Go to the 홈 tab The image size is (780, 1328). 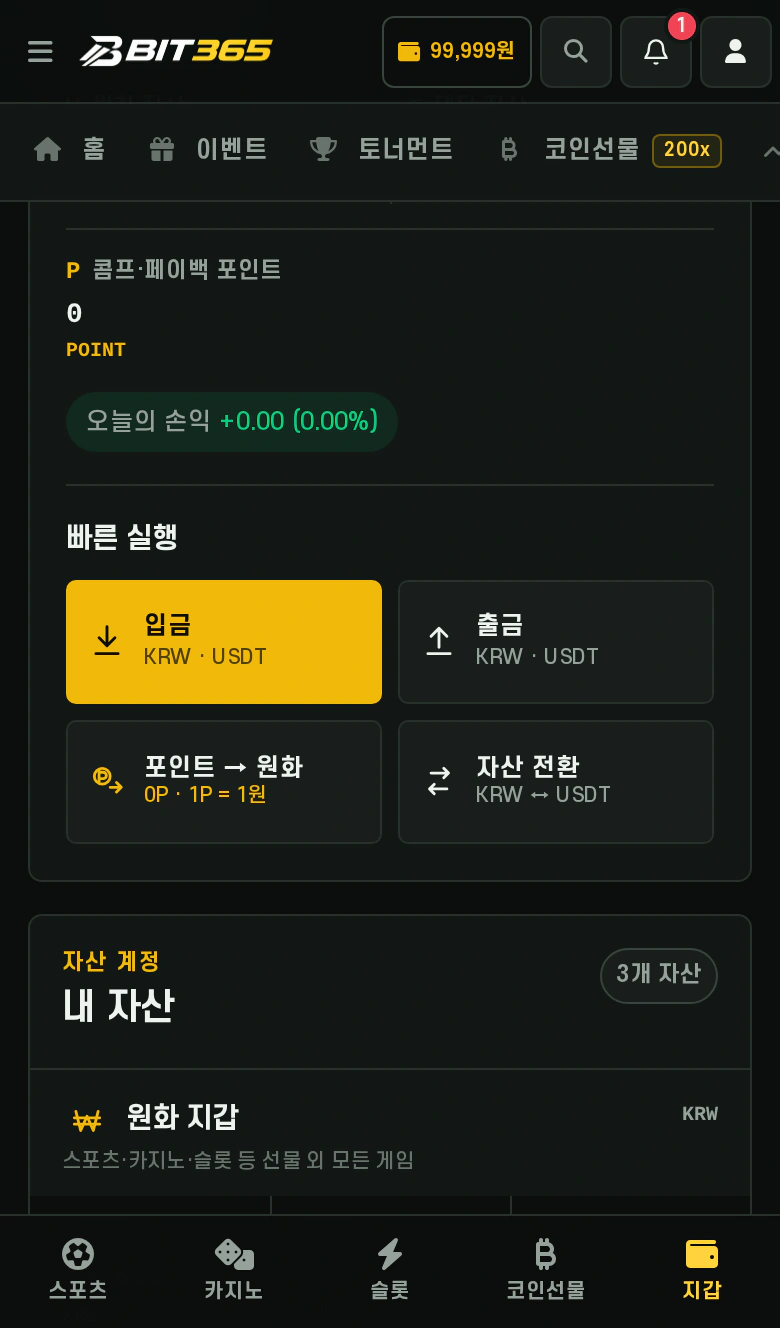point(69,150)
